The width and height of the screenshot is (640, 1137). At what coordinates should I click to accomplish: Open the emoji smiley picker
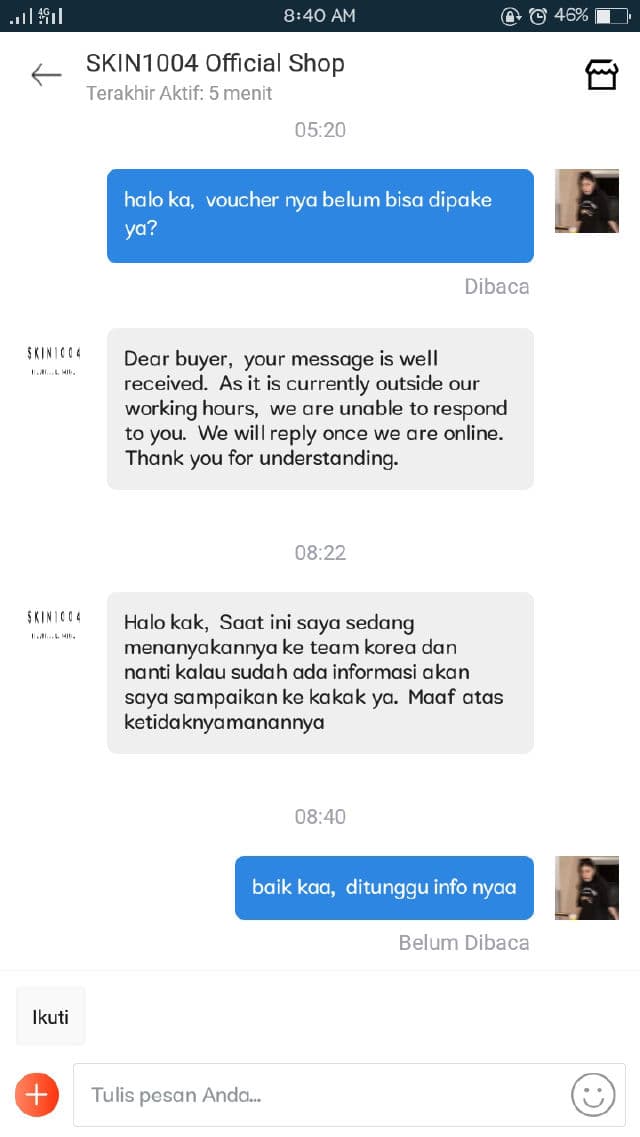(x=592, y=1095)
